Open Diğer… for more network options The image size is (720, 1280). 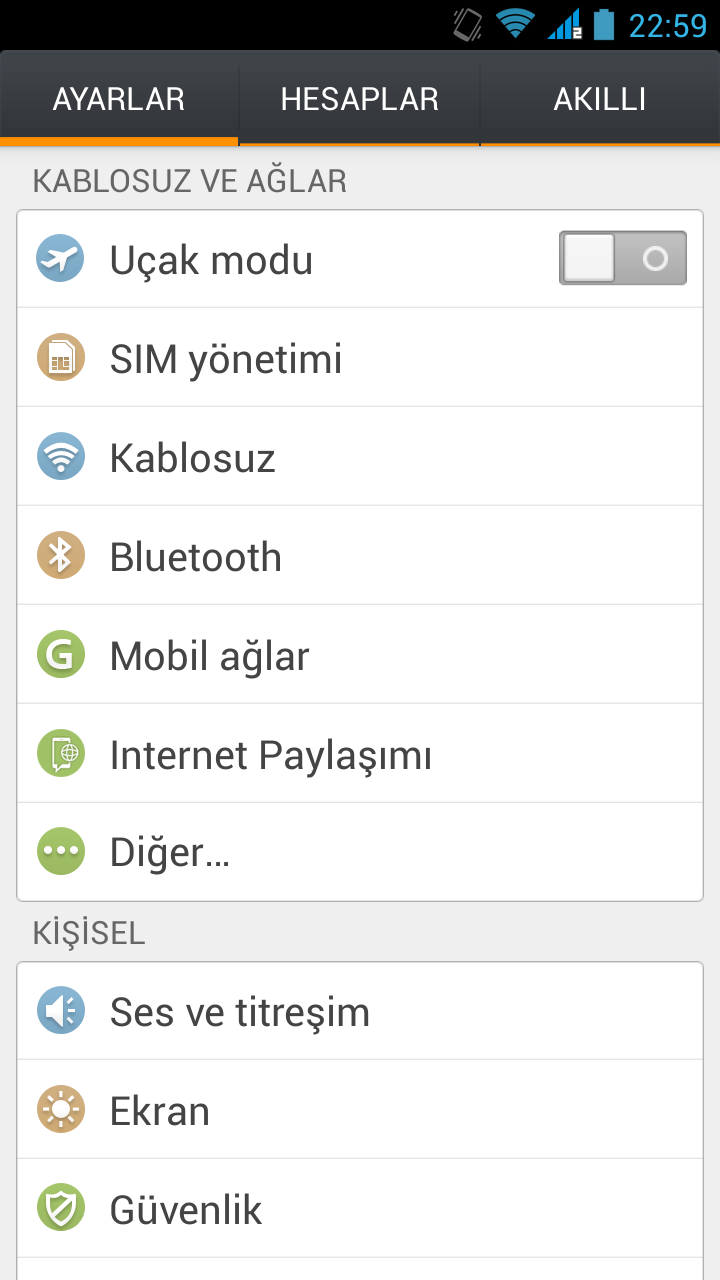tap(360, 852)
